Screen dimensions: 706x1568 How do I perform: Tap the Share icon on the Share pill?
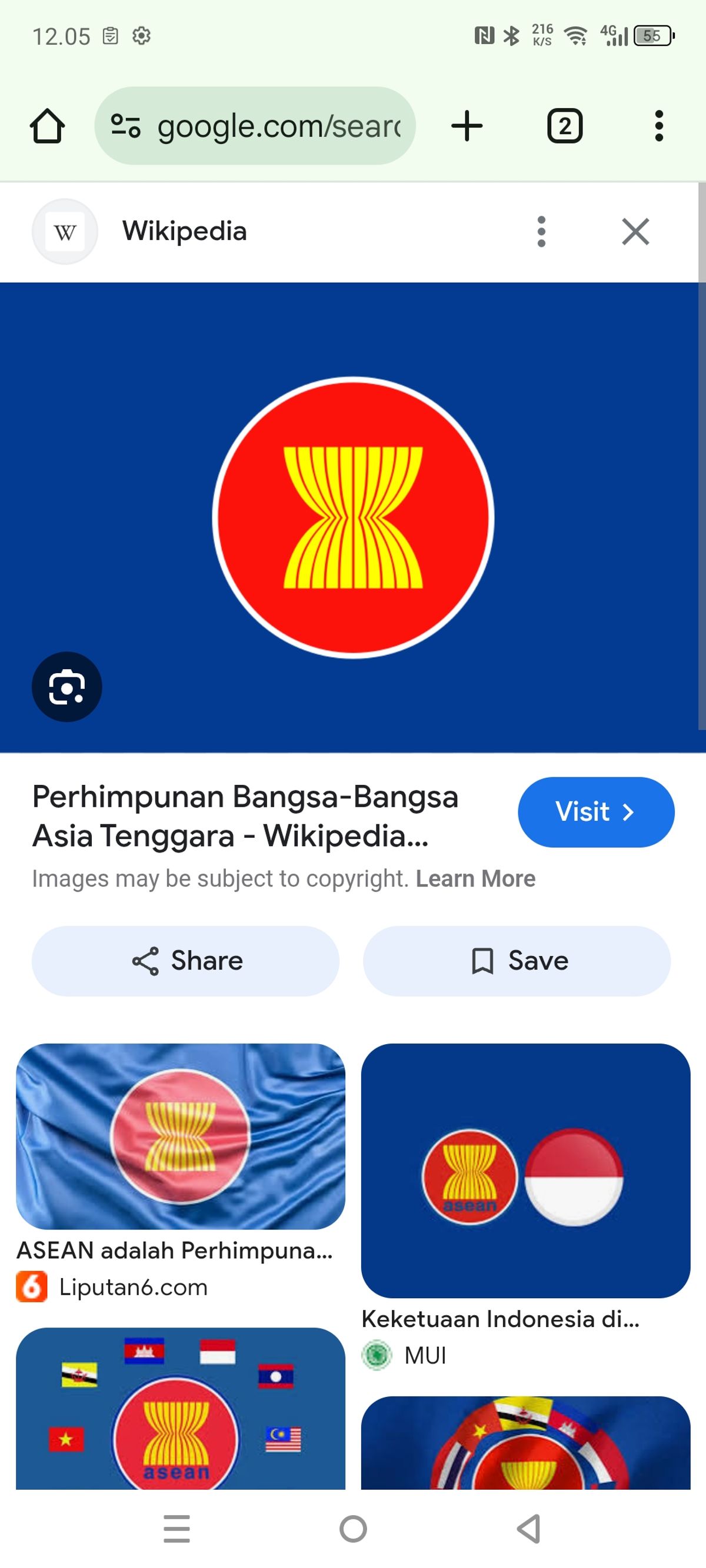tap(145, 961)
